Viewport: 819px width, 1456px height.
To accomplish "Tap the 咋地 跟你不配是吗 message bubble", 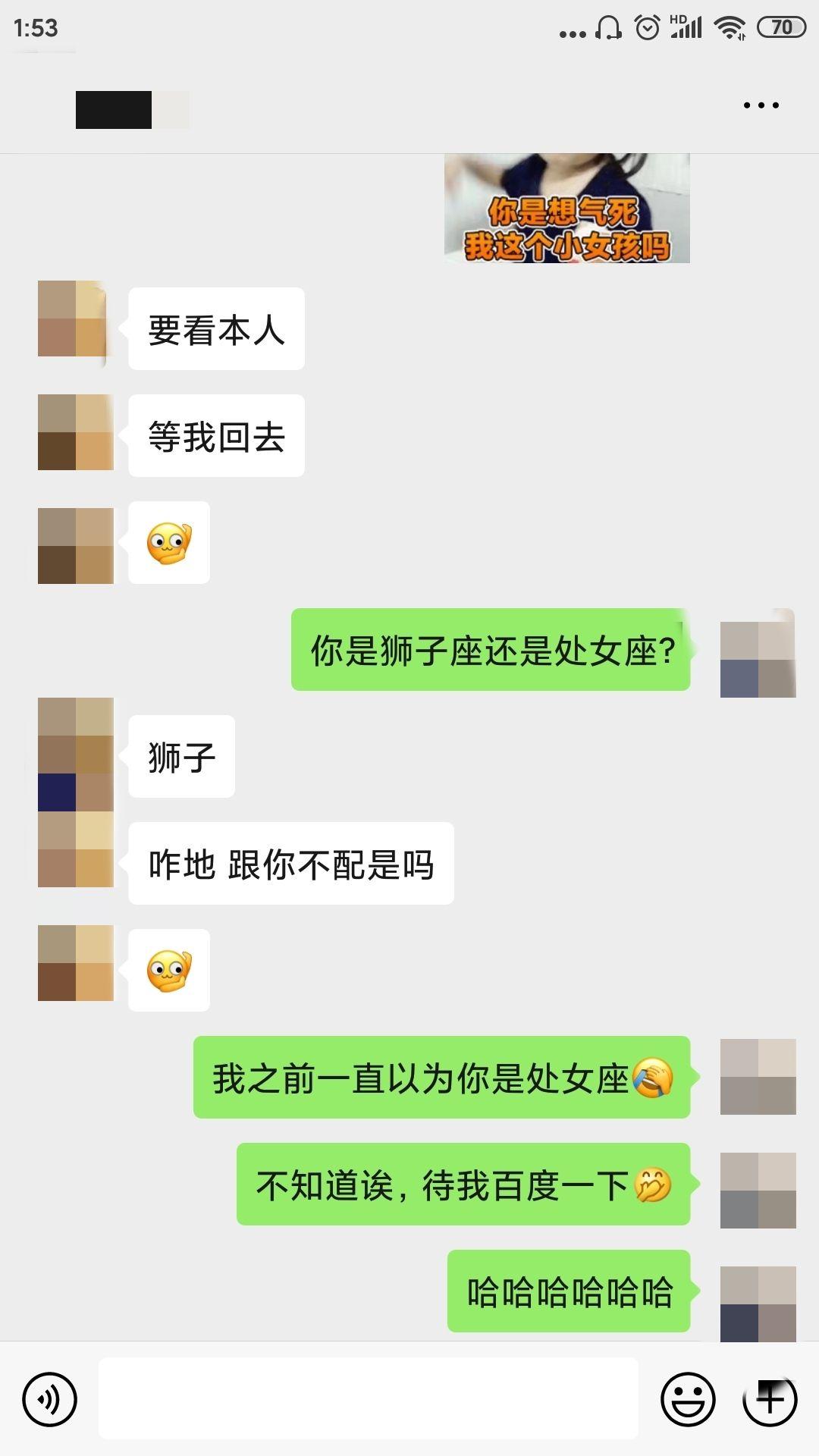I will point(290,862).
